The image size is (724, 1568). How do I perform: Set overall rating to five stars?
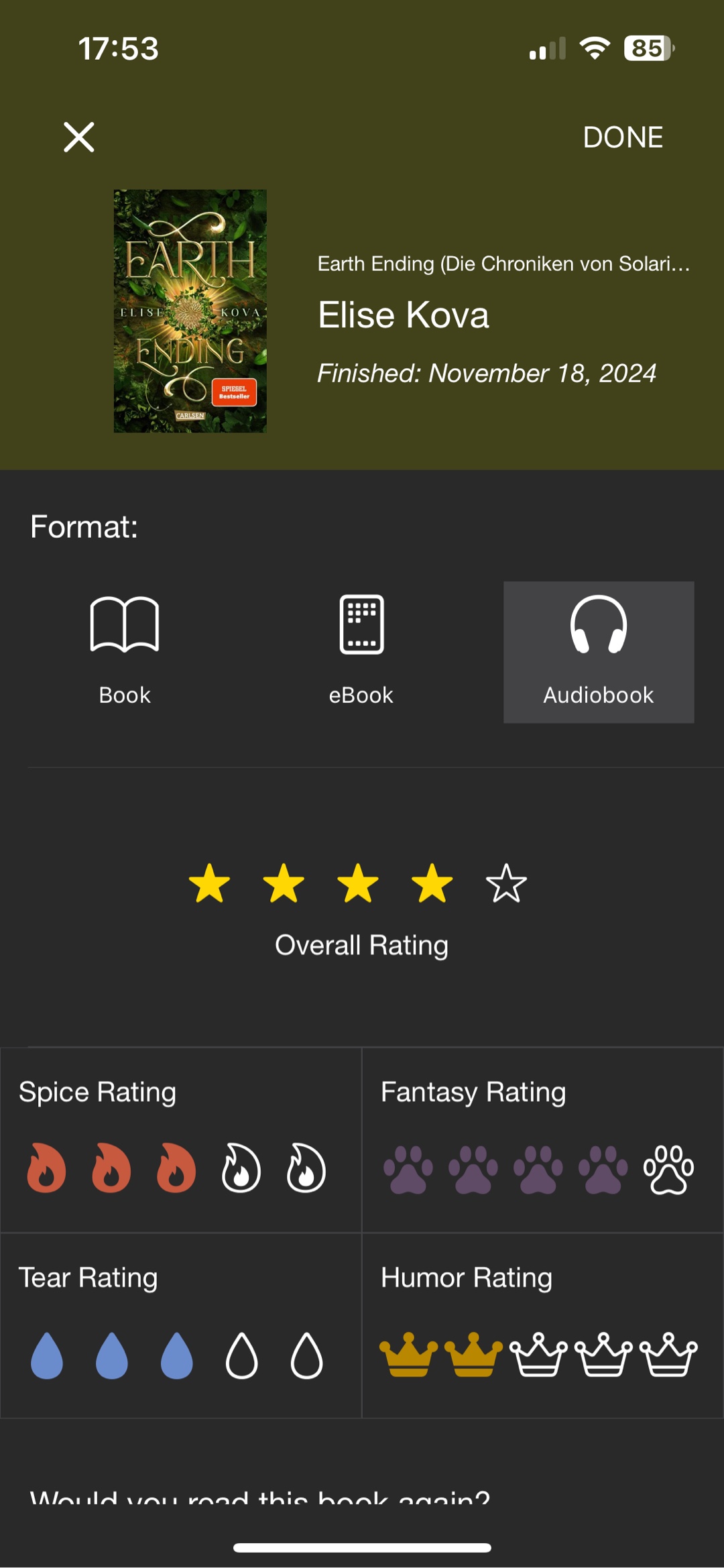pos(506,883)
